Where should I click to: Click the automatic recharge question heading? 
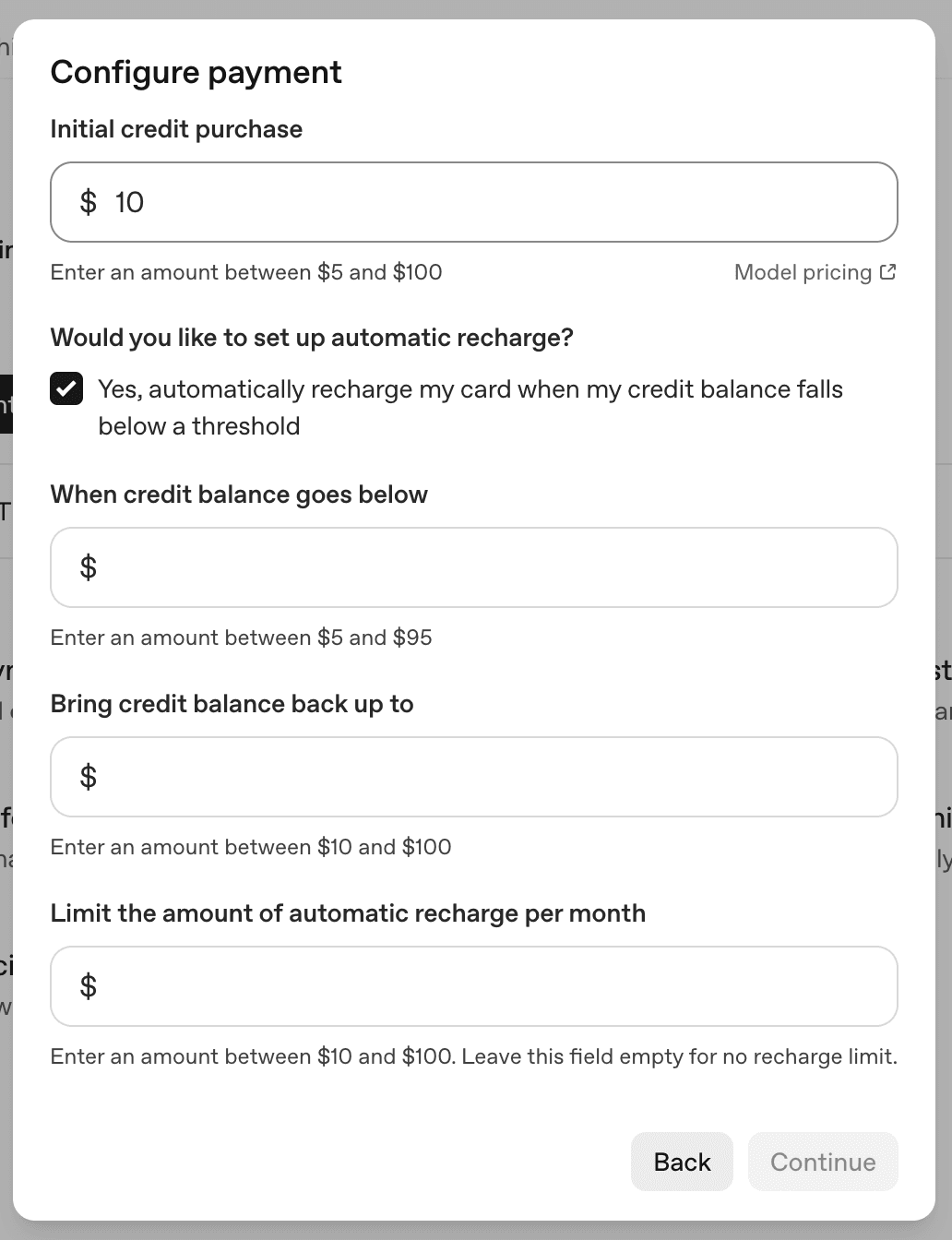313,338
